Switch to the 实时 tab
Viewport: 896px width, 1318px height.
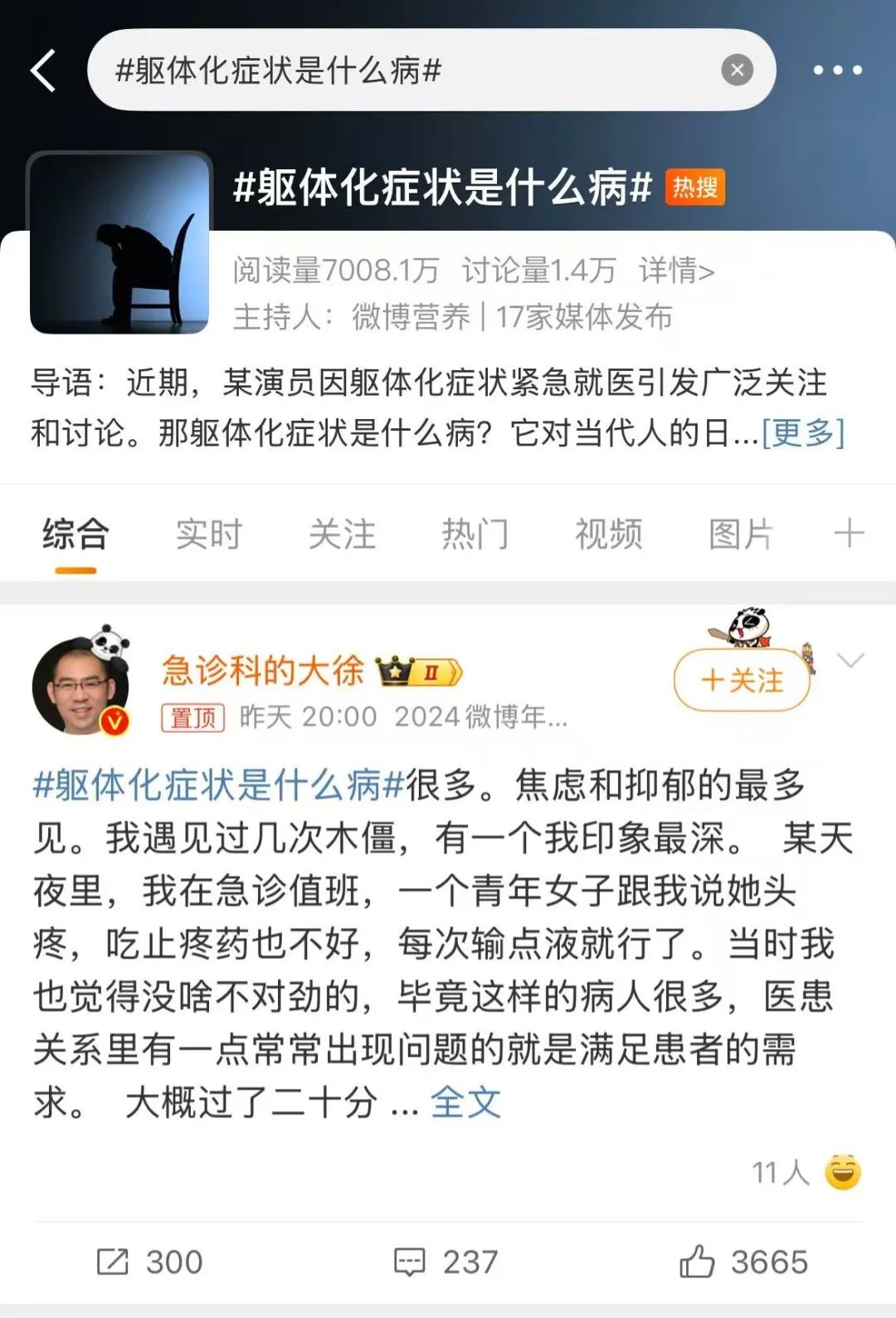tap(208, 534)
